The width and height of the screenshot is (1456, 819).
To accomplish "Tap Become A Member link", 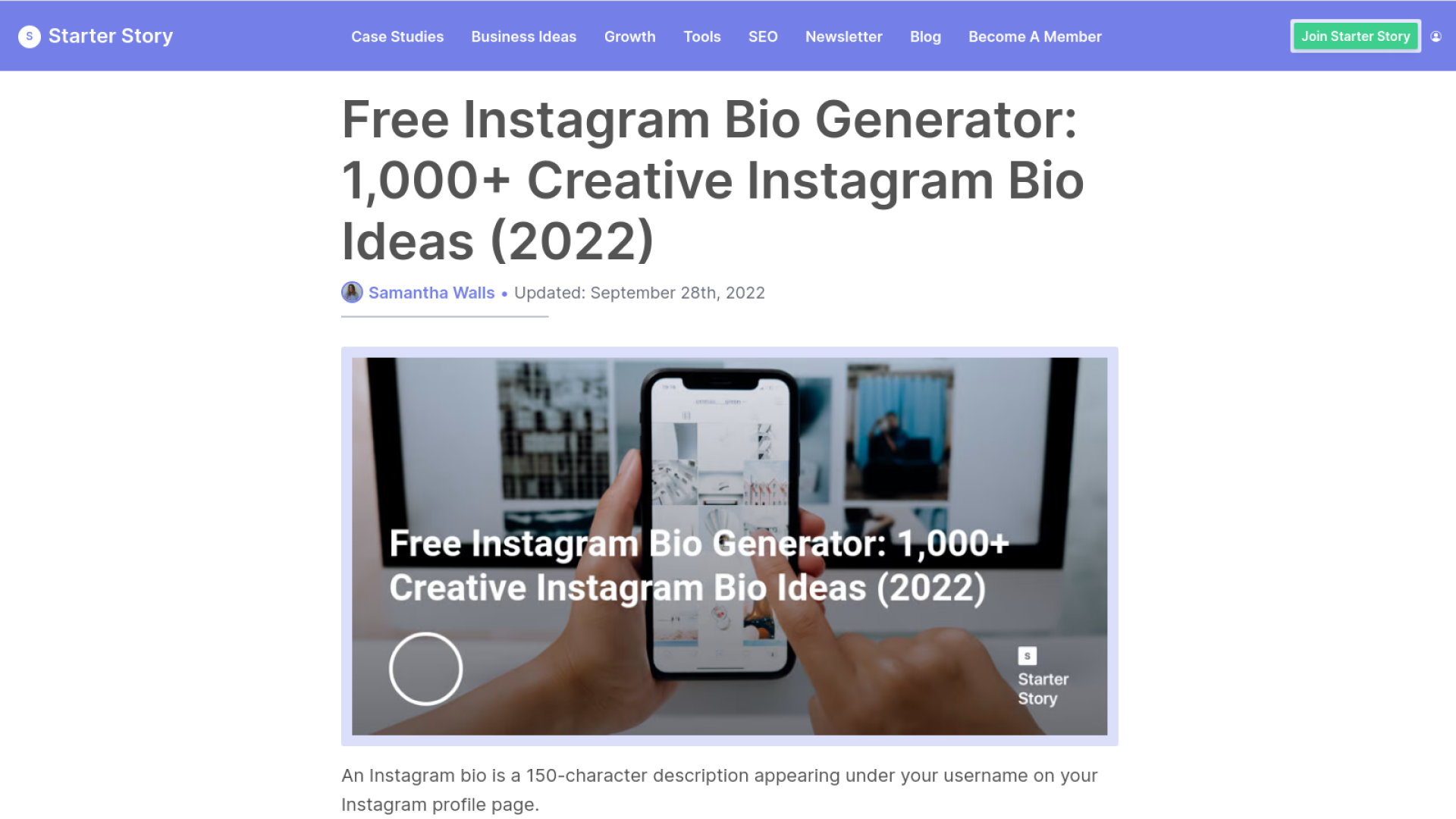I will coord(1034,36).
